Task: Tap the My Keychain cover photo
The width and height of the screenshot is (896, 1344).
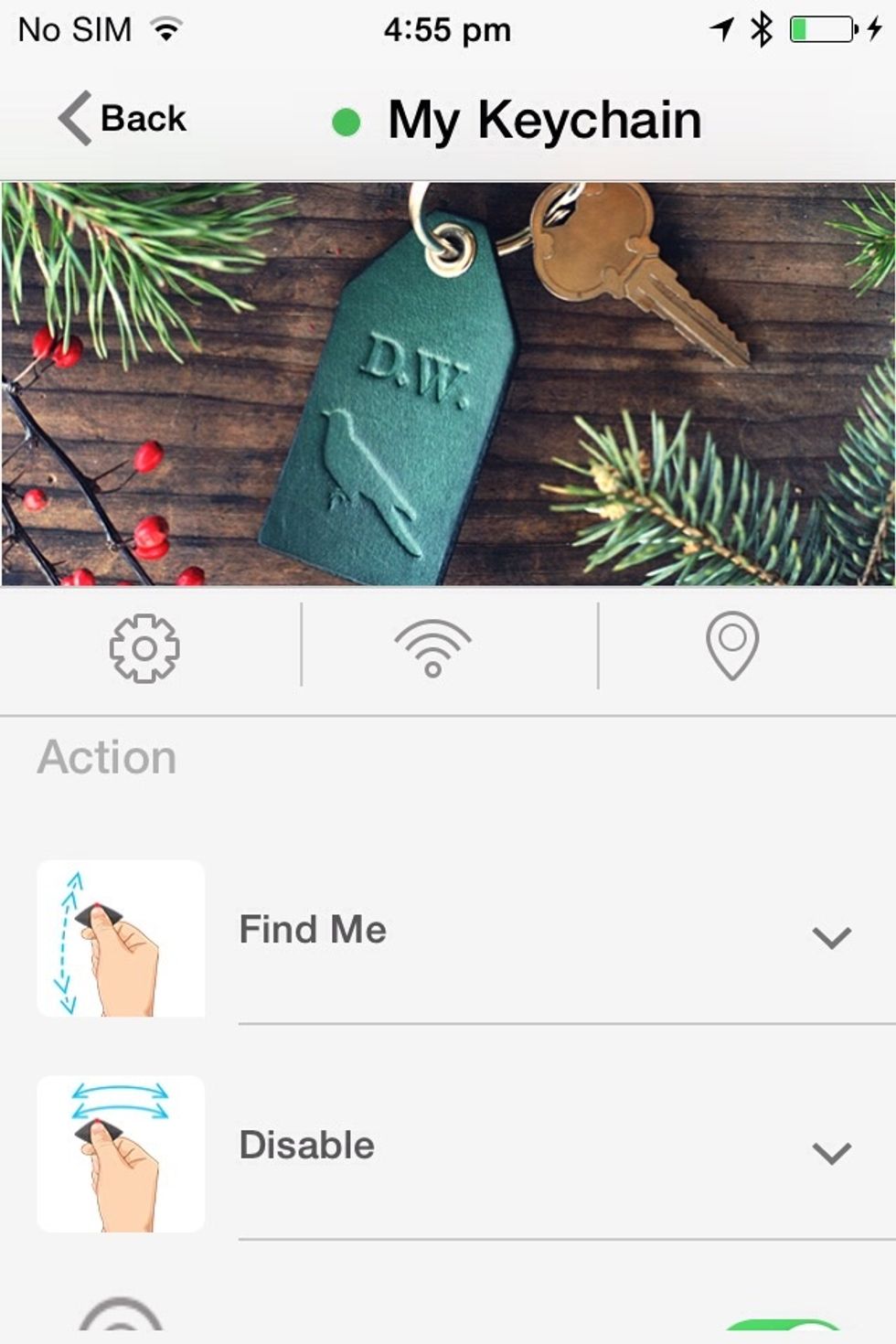Action: 448,384
